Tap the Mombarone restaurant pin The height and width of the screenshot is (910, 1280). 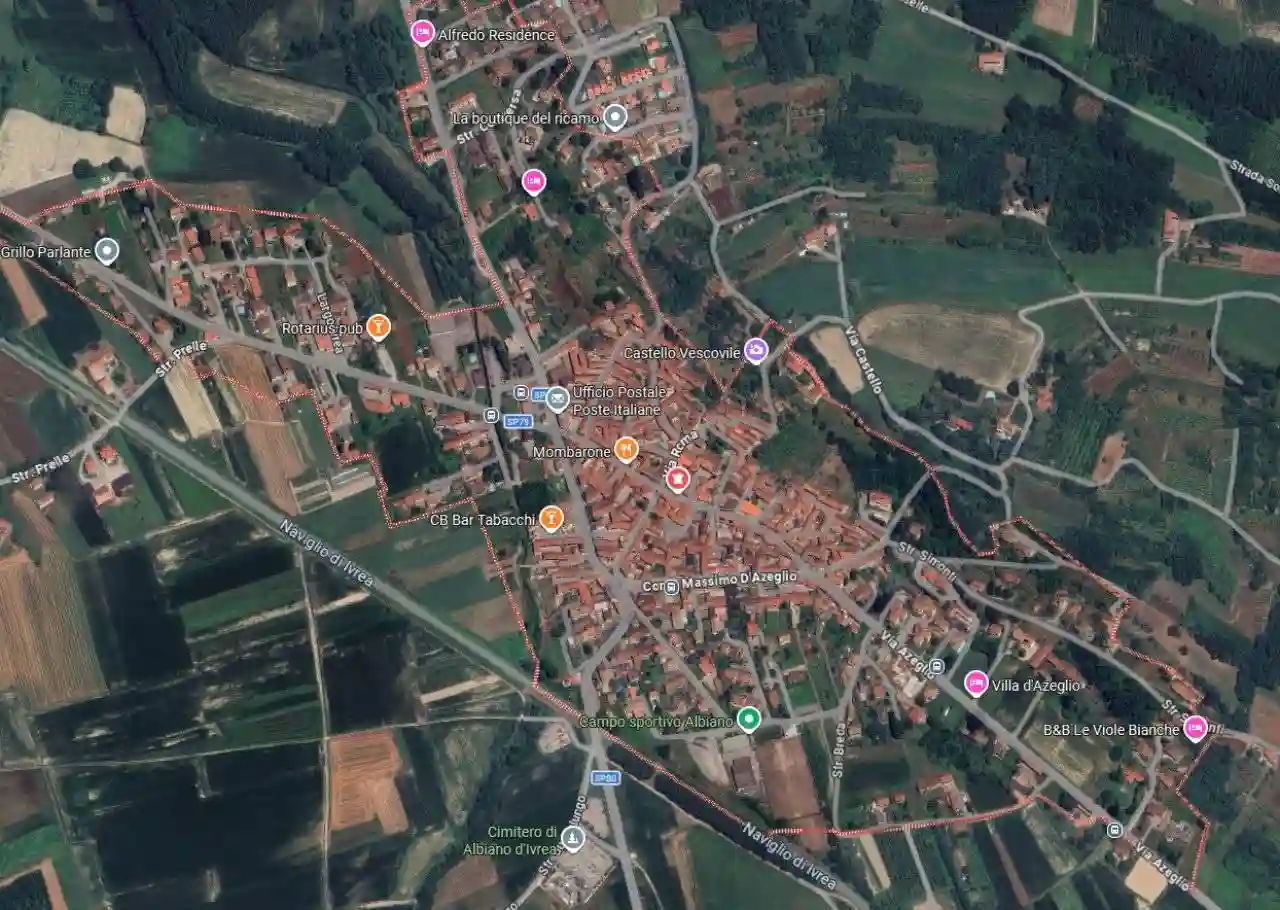pyautogui.click(x=626, y=449)
